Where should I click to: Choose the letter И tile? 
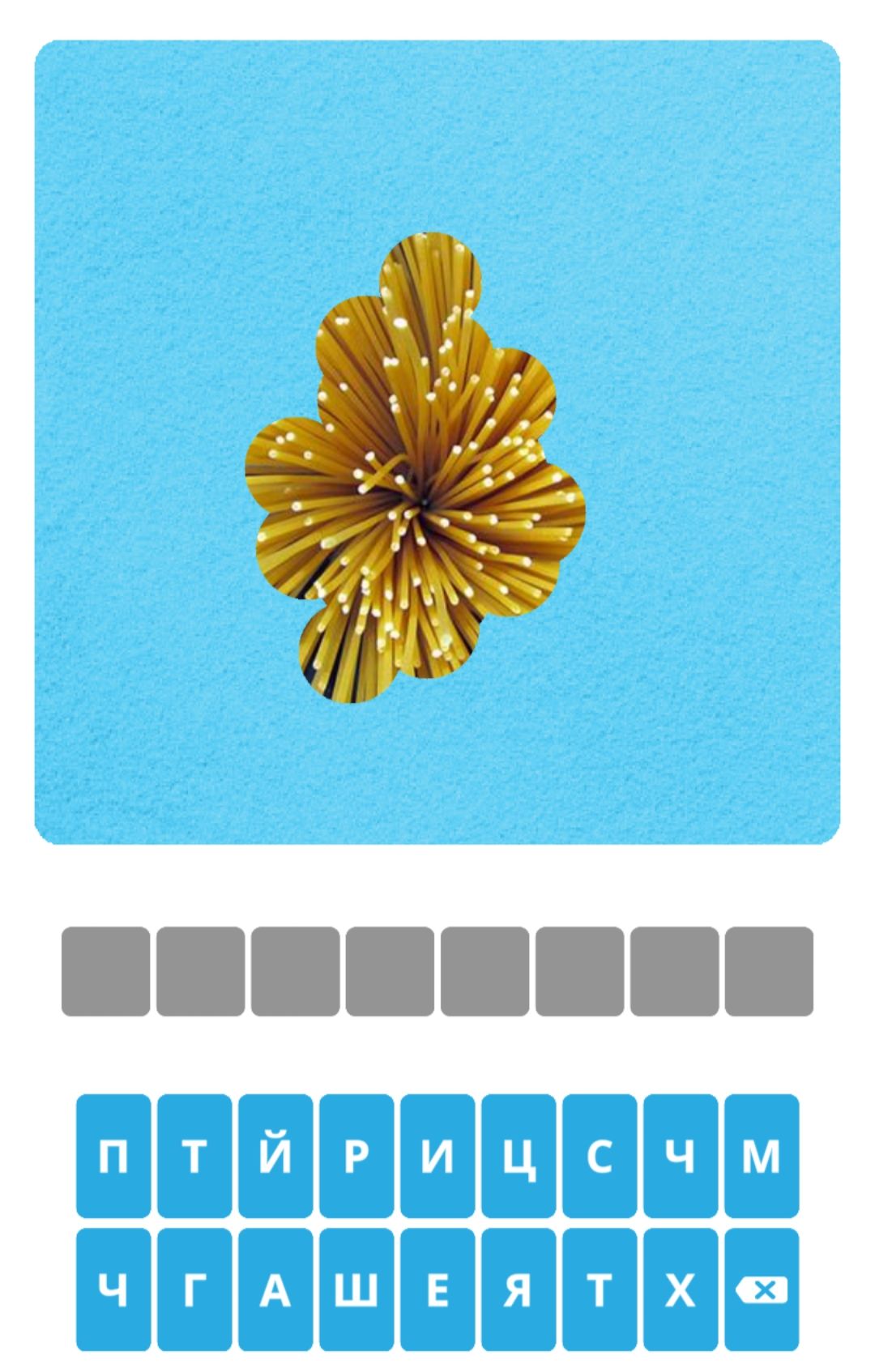point(437,1156)
